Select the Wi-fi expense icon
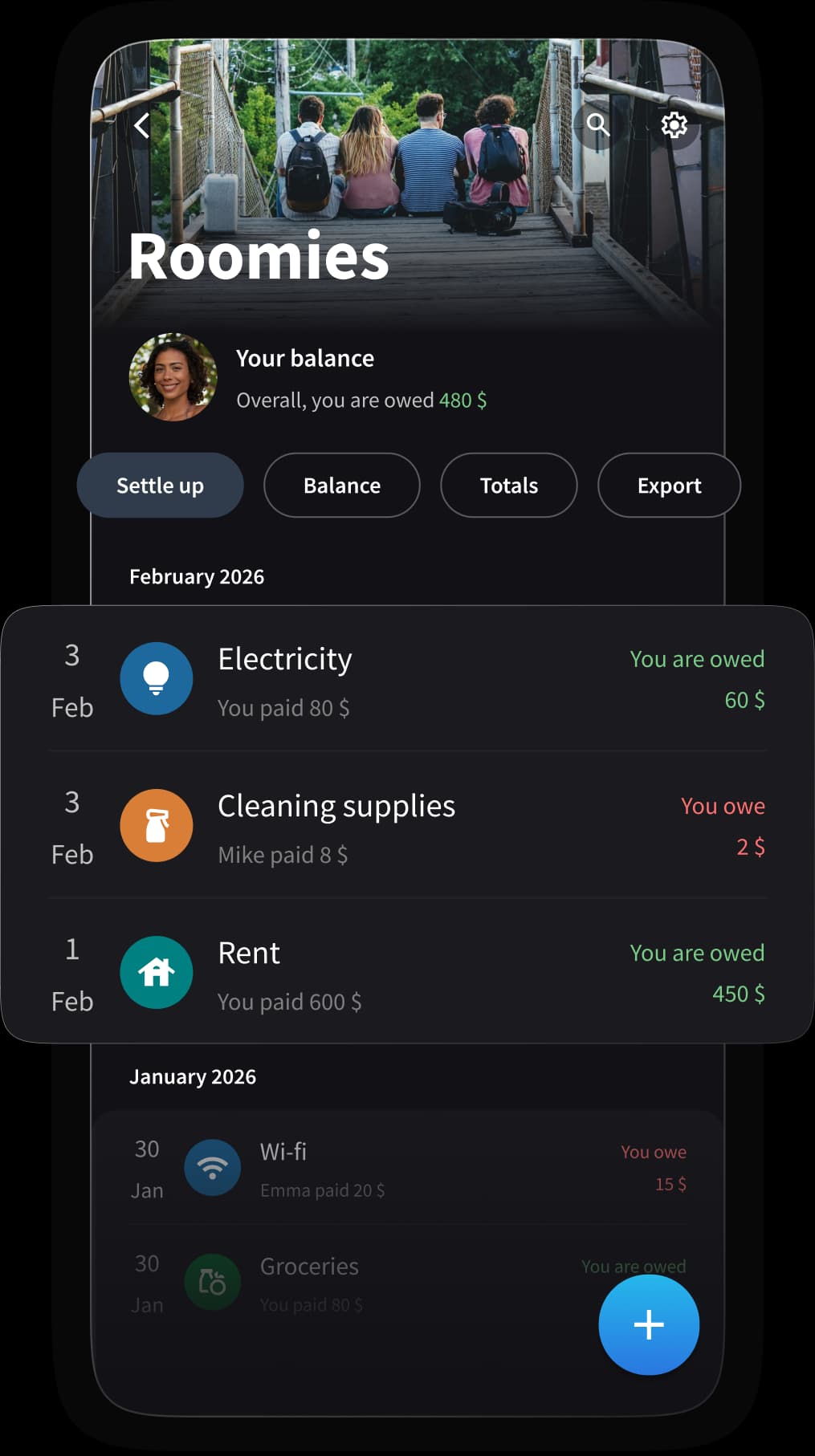This screenshot has width=815, height=1456. click(212, 1168)
